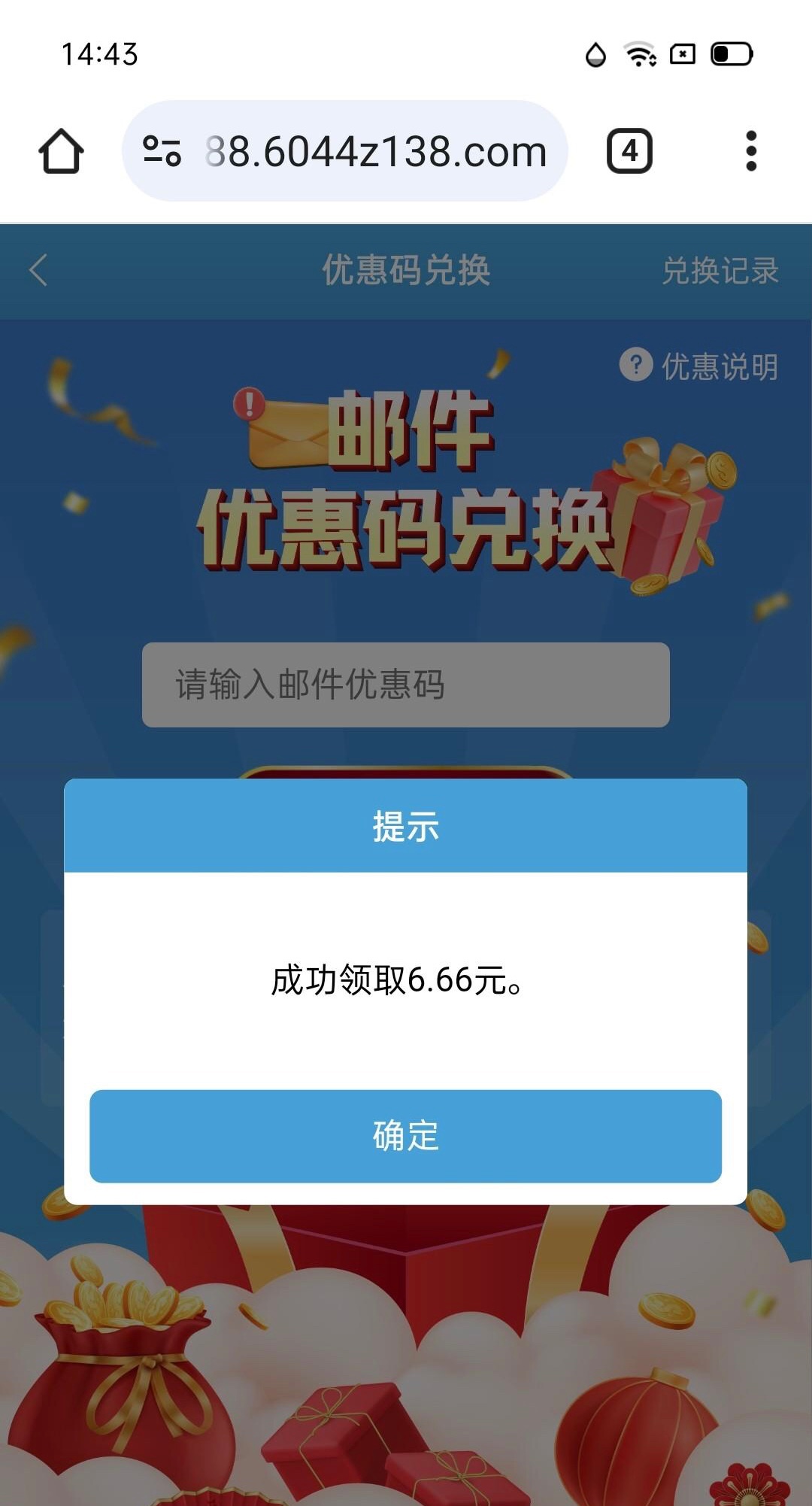The image size is (812, 1506).
Task: Open the browser home page
Action: click(61, 151)
